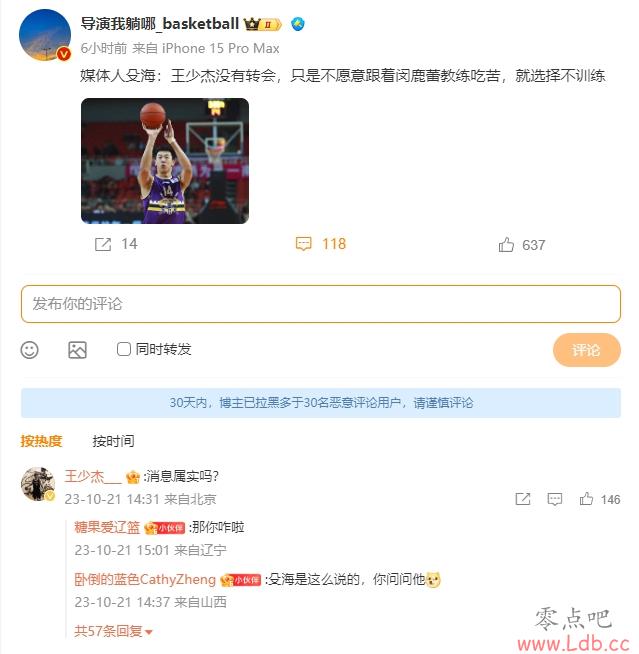Viewport: 639px width, 654px height.
Task: Check the 同时转发 box
Action: pyautogui.click(x=124, y=350)
